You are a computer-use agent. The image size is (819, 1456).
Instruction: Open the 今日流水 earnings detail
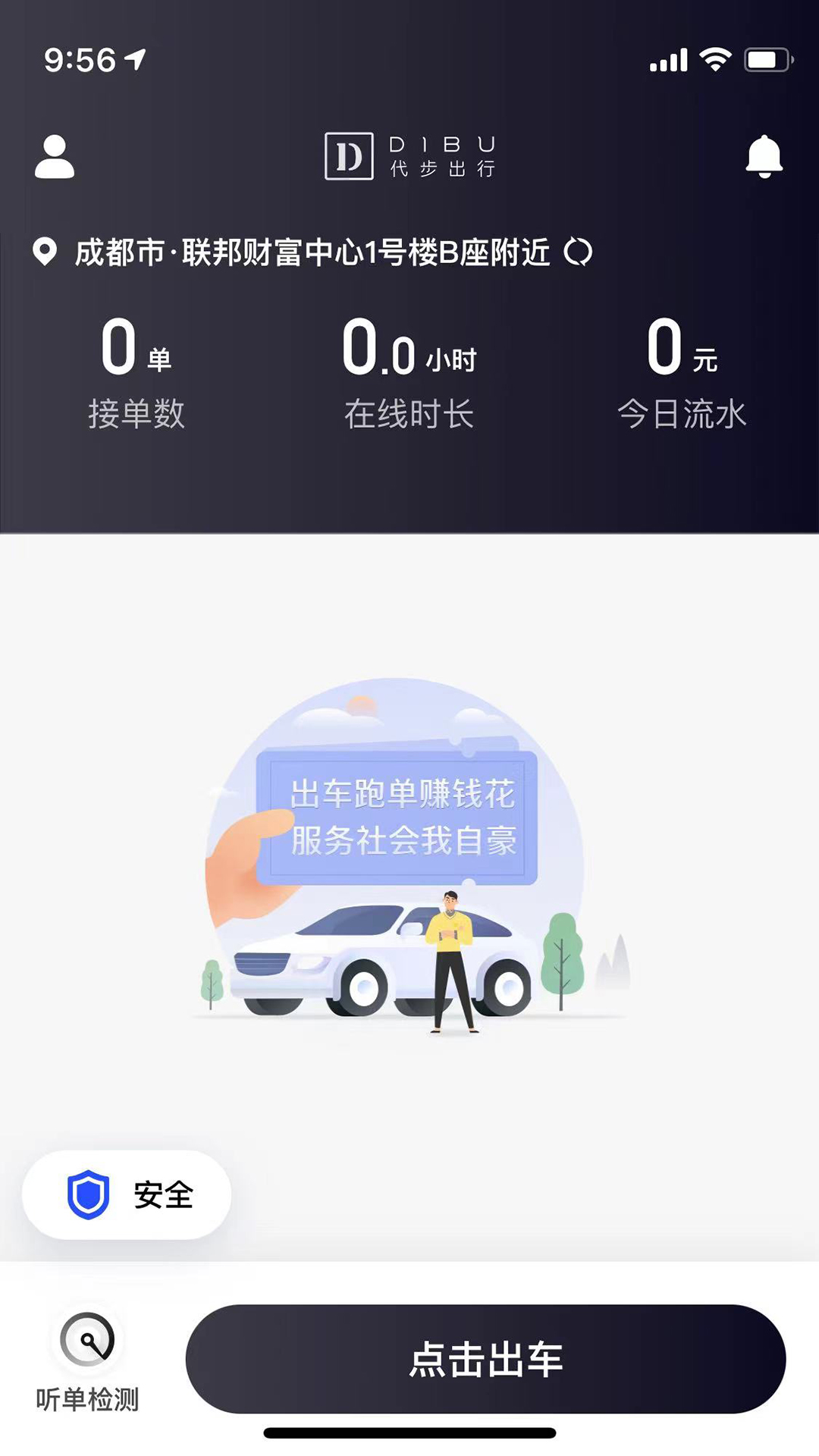click(x=682, y=372)
